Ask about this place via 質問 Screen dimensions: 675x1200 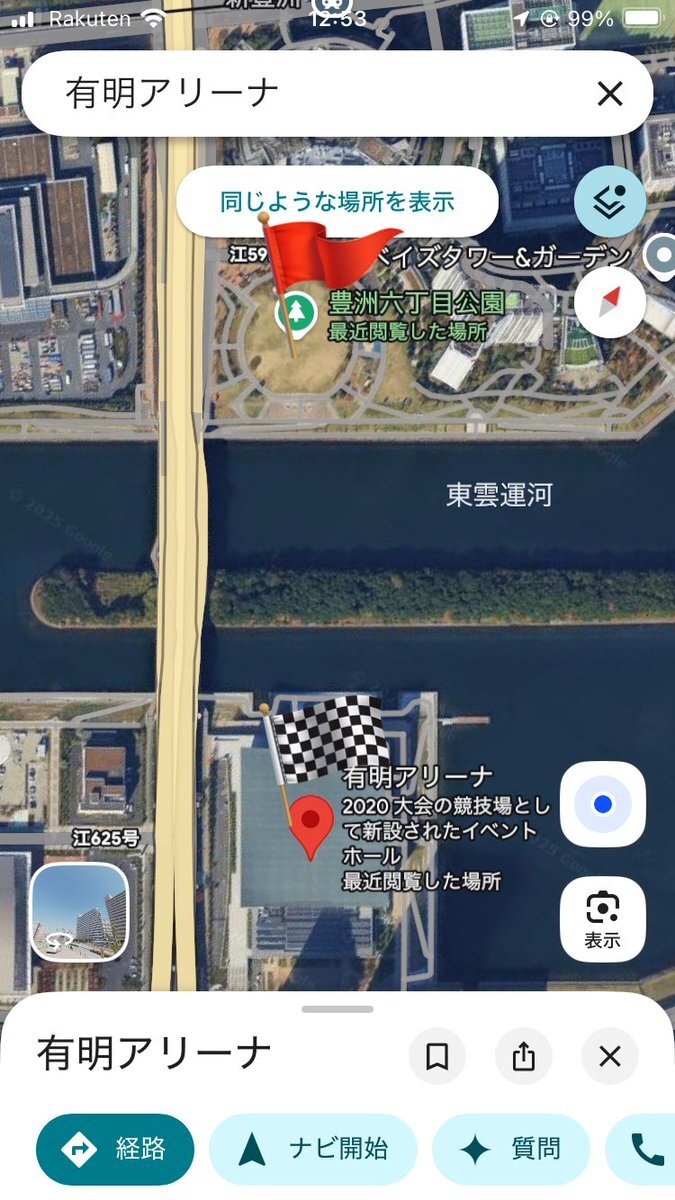click(x=510, y=1150)
